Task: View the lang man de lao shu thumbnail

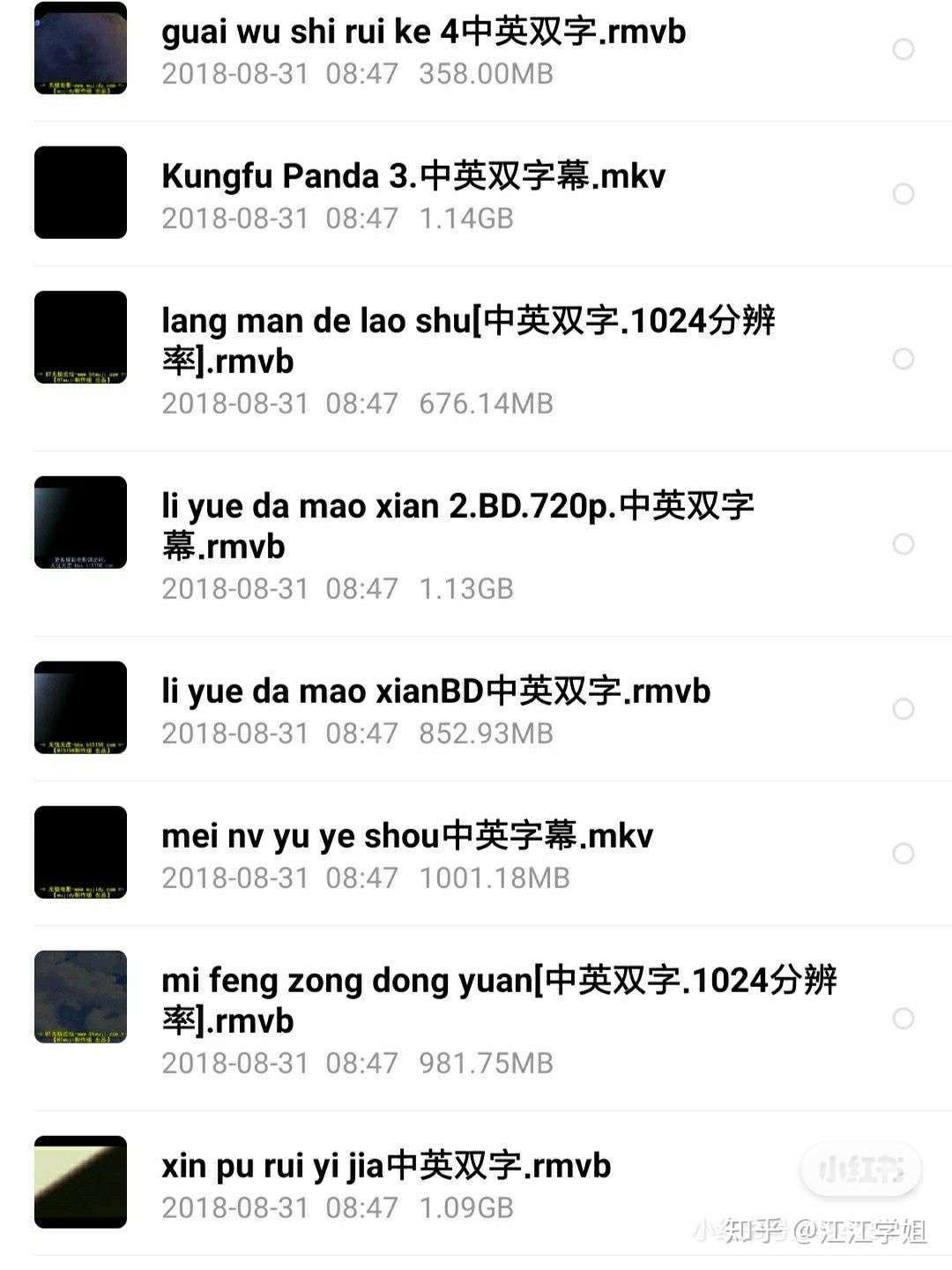Action: 79,338
